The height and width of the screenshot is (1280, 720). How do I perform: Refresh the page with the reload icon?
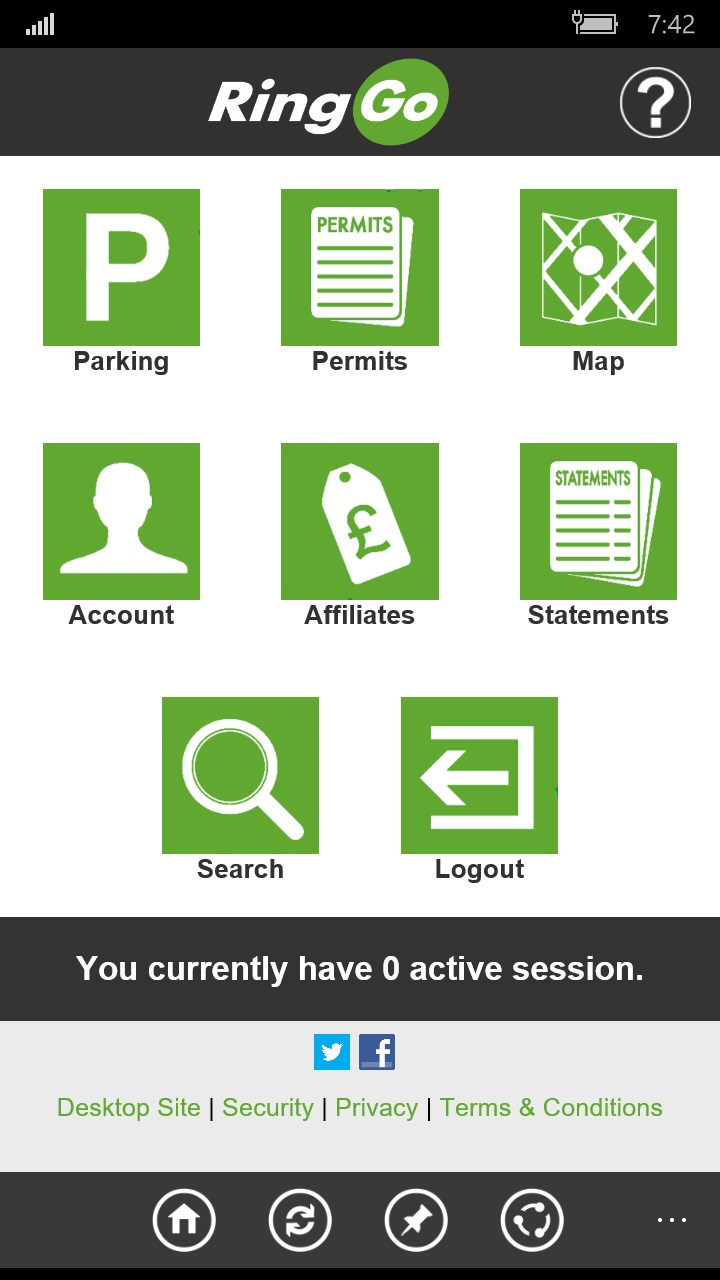300,1220
